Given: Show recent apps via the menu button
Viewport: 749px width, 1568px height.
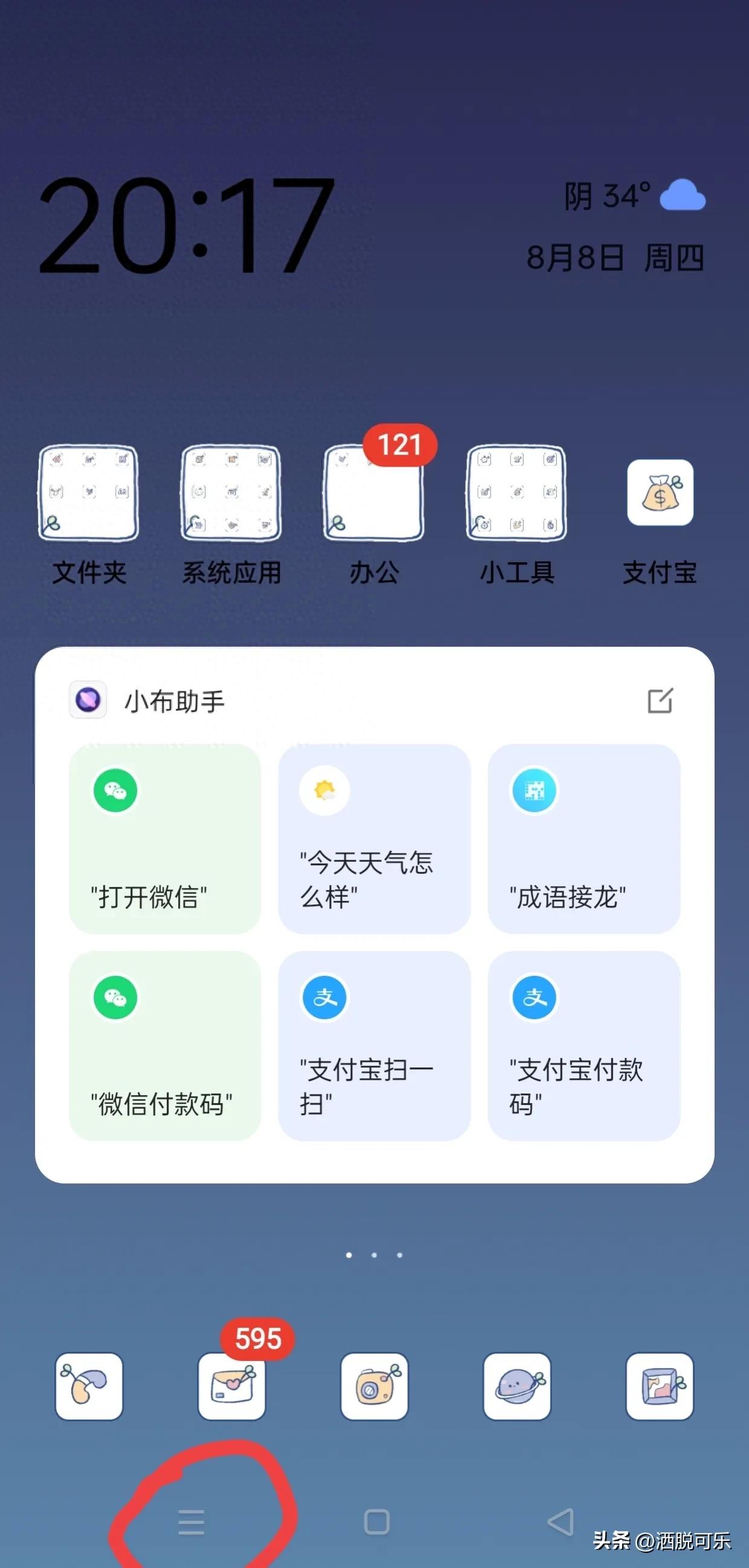Looking at the screenshot, I should click(191, 1522).
